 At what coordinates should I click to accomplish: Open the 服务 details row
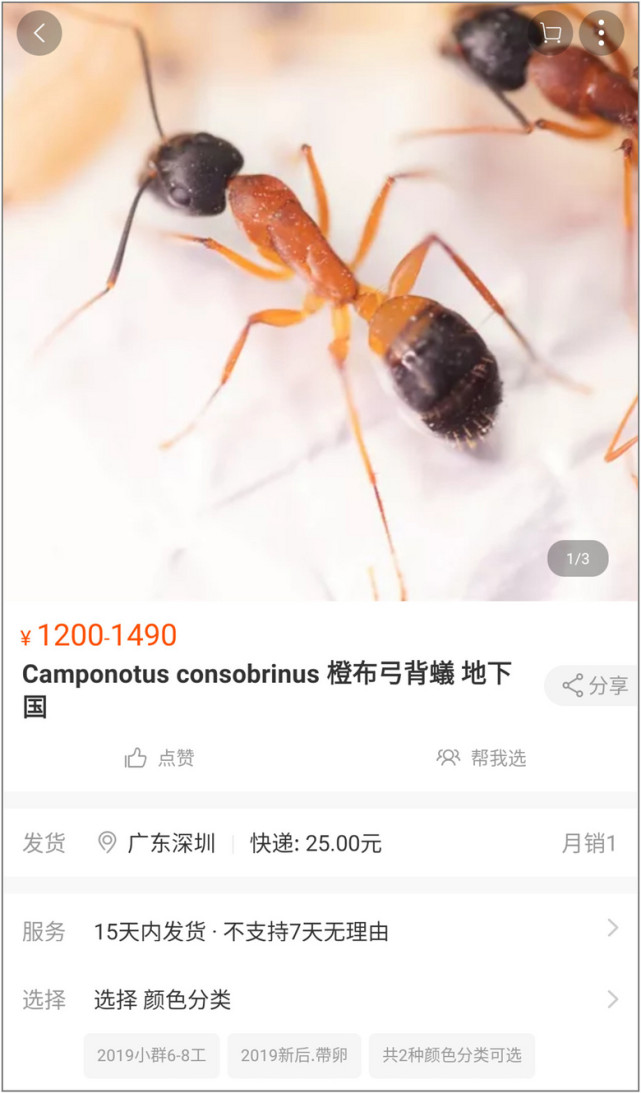pyautogui.click(x=320, y=932)
